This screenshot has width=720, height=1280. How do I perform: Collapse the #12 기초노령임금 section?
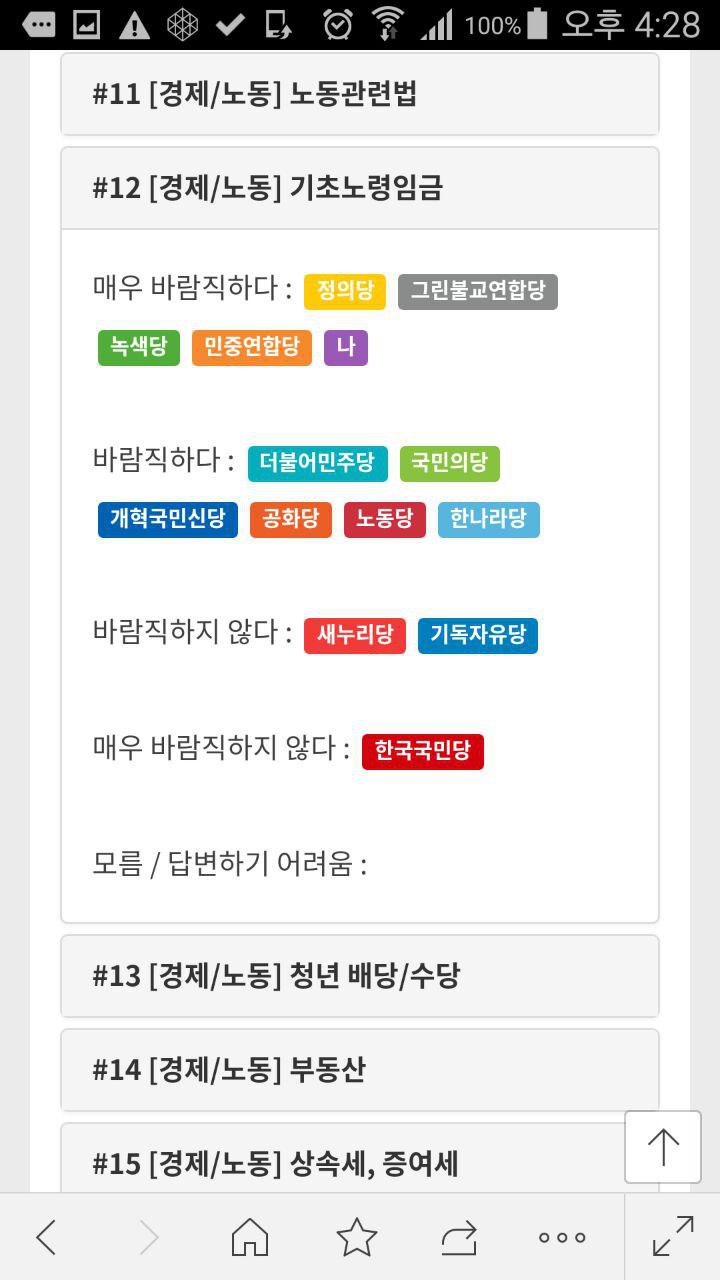pyautogui.click(x=359, y=188)
